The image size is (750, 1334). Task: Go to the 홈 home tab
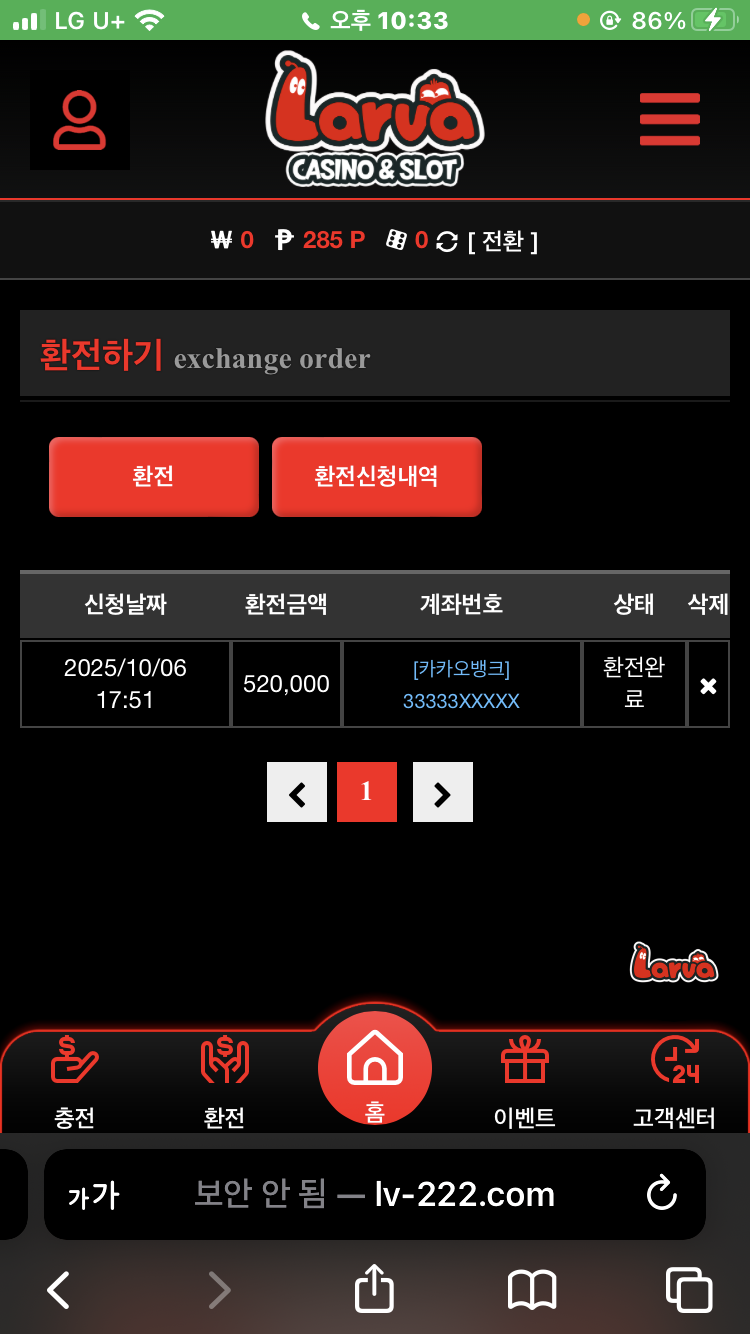pos(375,1072)
